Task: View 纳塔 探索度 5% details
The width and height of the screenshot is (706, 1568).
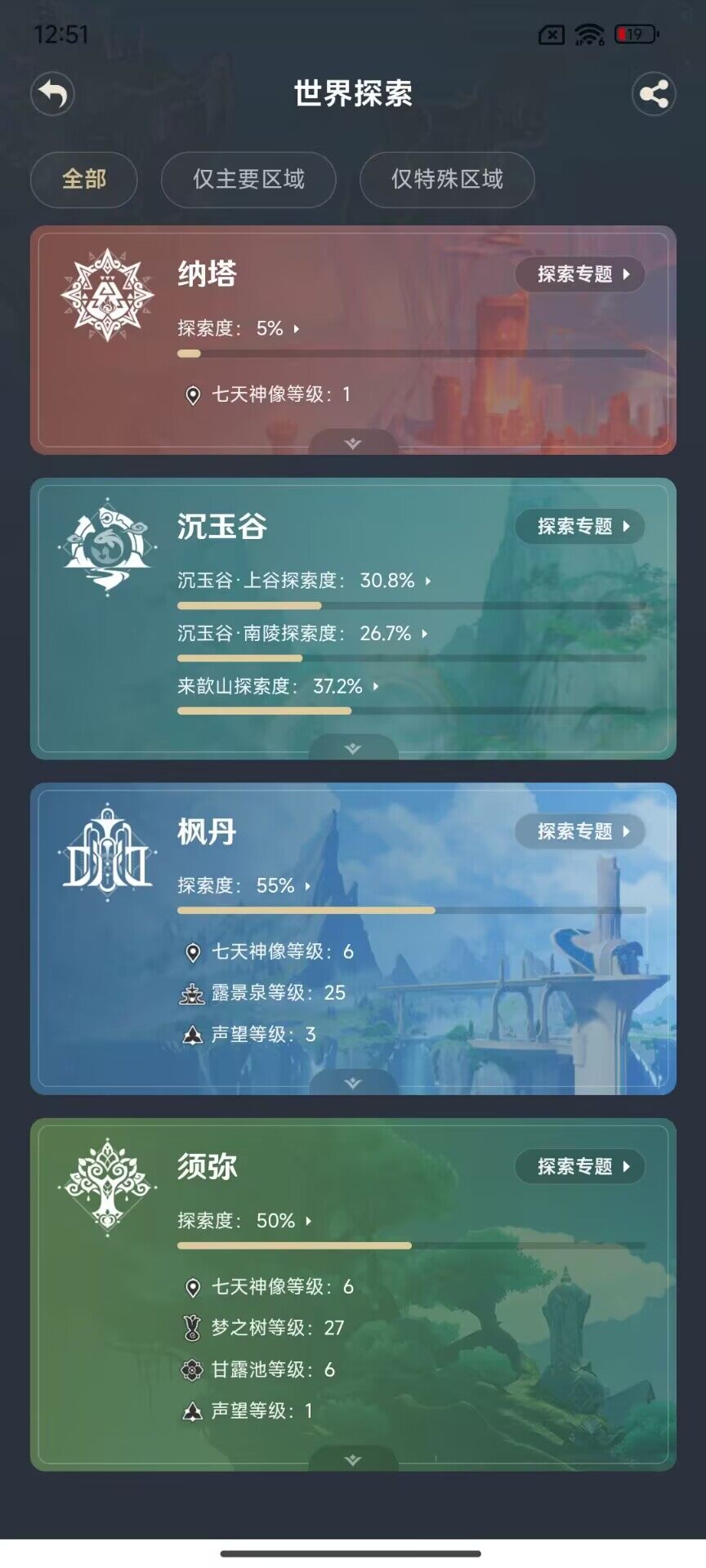Action: point(239,328)
